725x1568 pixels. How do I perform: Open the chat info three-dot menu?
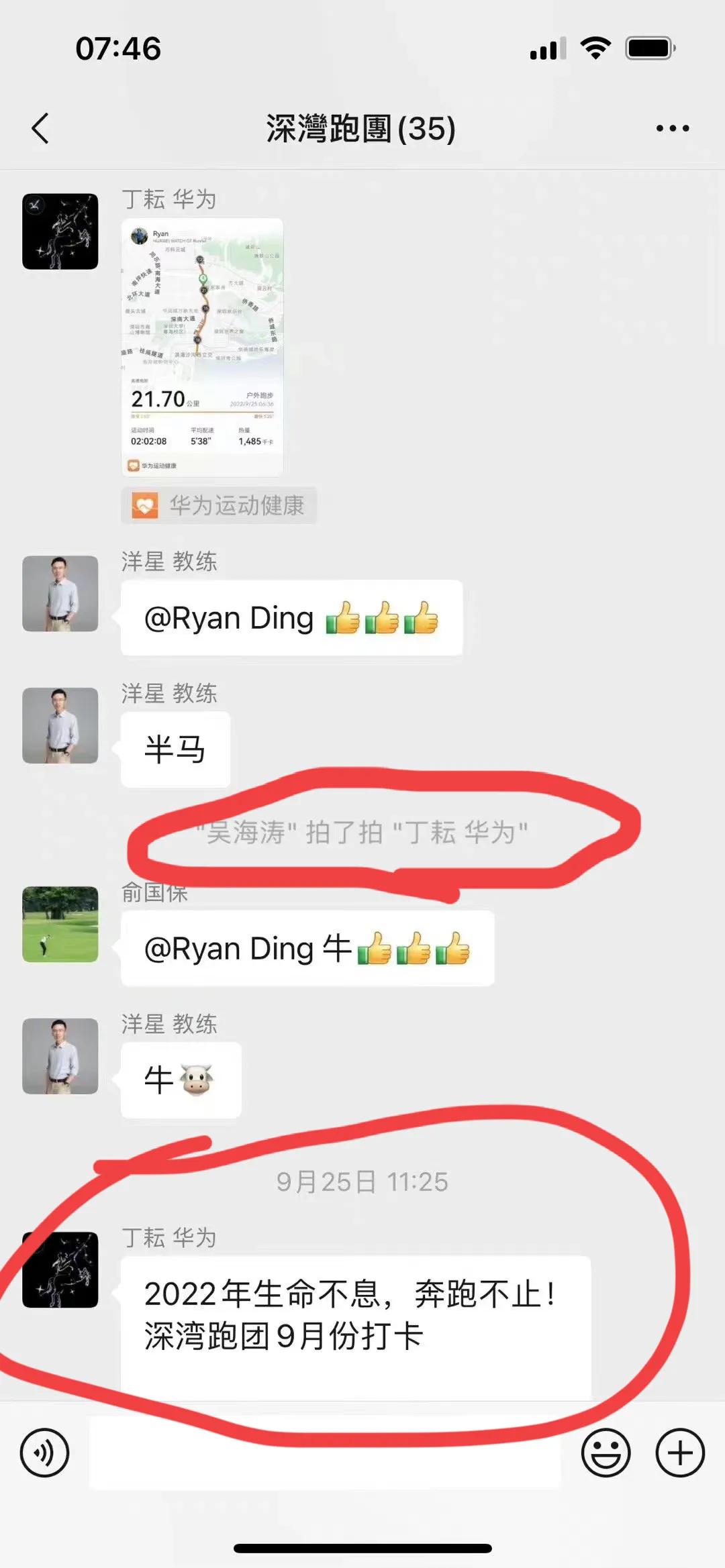click(672, 128)
